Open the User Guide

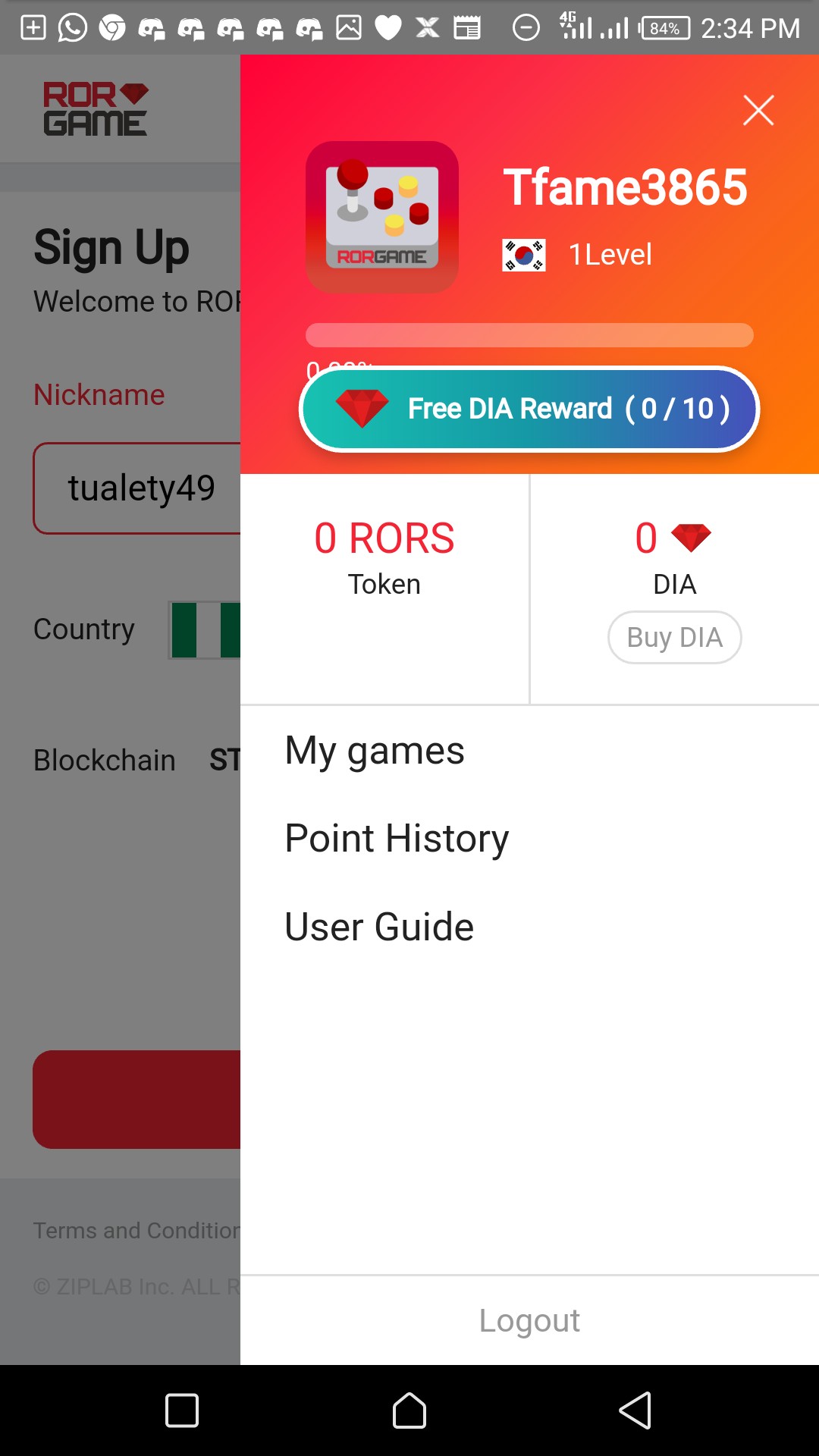pyautogui.click(x=379, y=927)
